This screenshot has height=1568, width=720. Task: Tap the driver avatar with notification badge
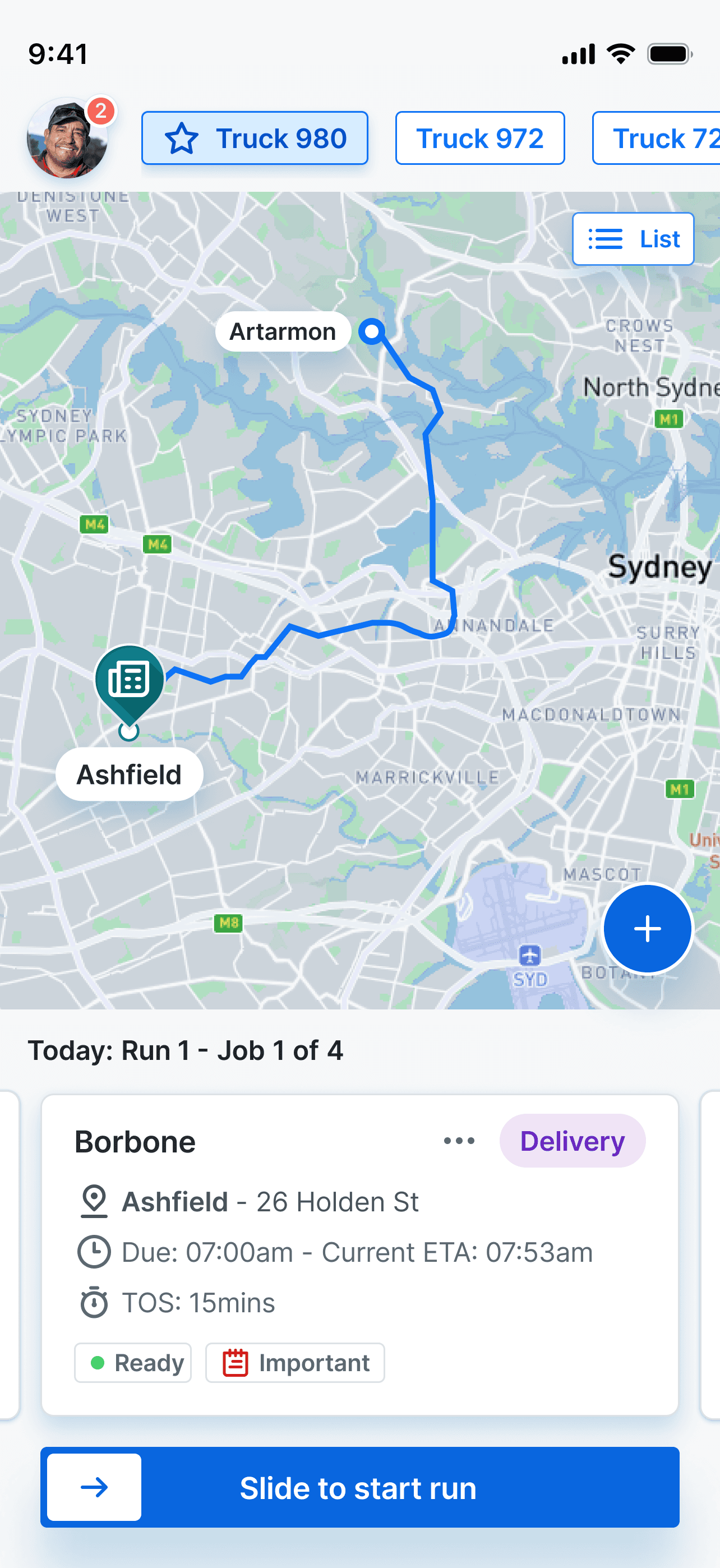[x=68, y=137]
